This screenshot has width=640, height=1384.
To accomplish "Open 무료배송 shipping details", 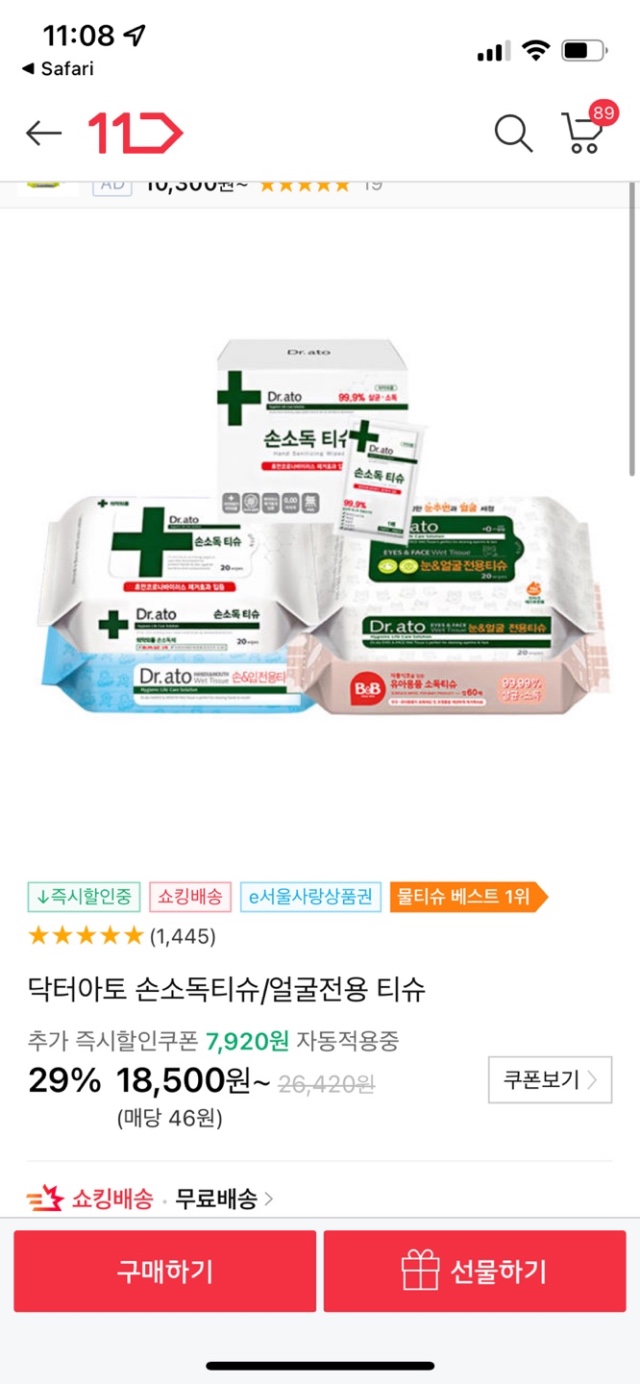I will pos(224,1198).
